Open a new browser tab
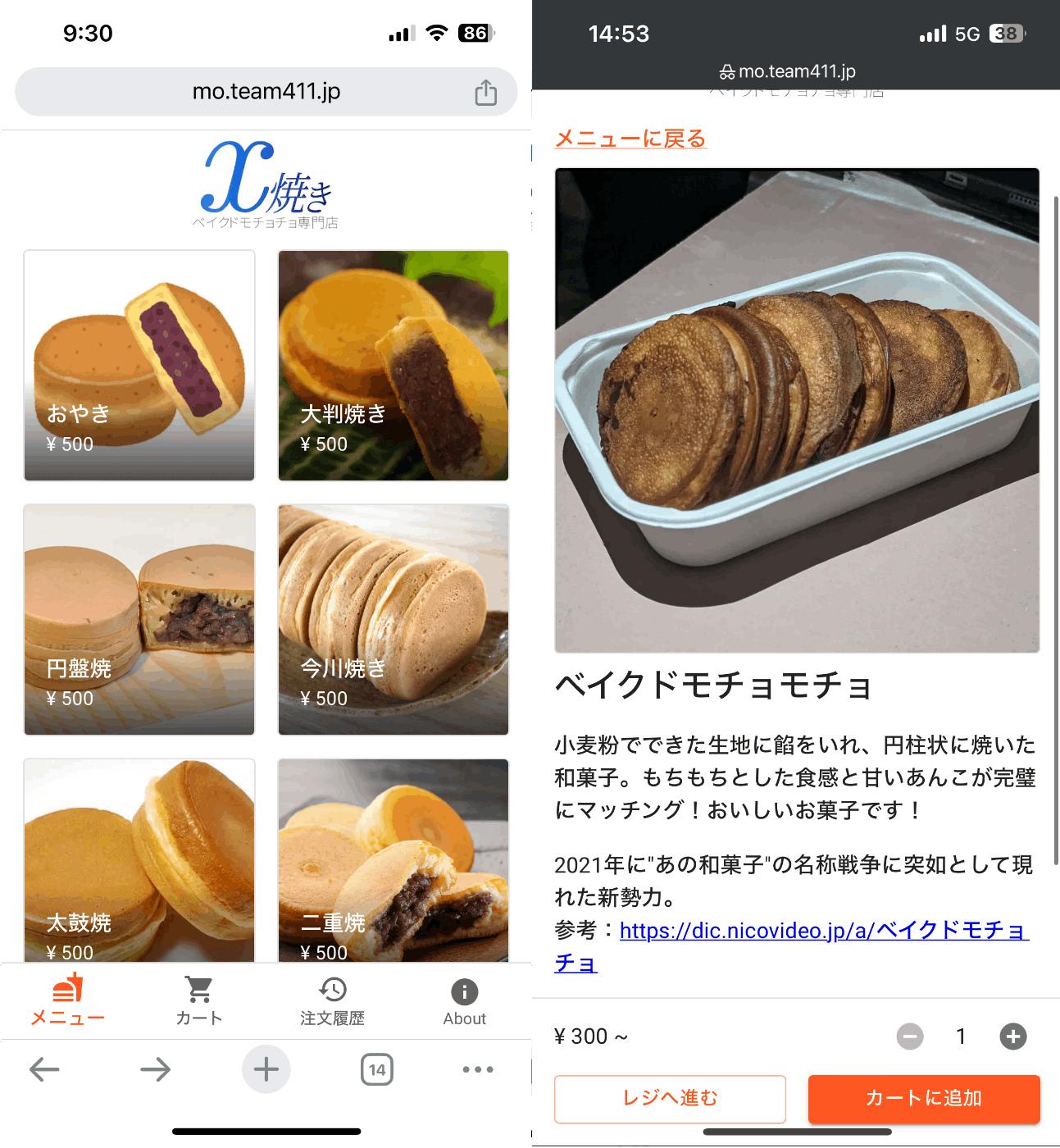 (x=266, y=1069)
